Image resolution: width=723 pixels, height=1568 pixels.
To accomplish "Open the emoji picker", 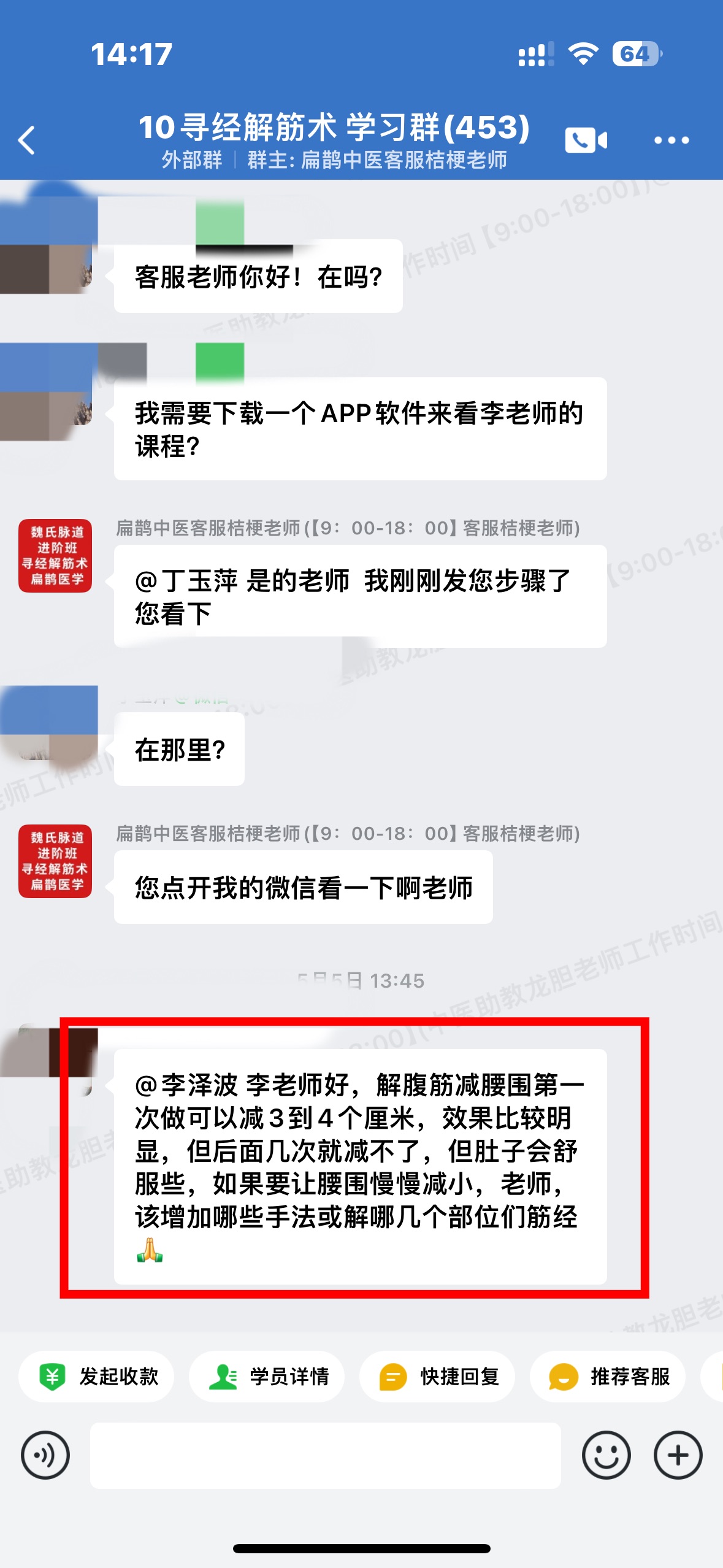I will [606, 1455].
